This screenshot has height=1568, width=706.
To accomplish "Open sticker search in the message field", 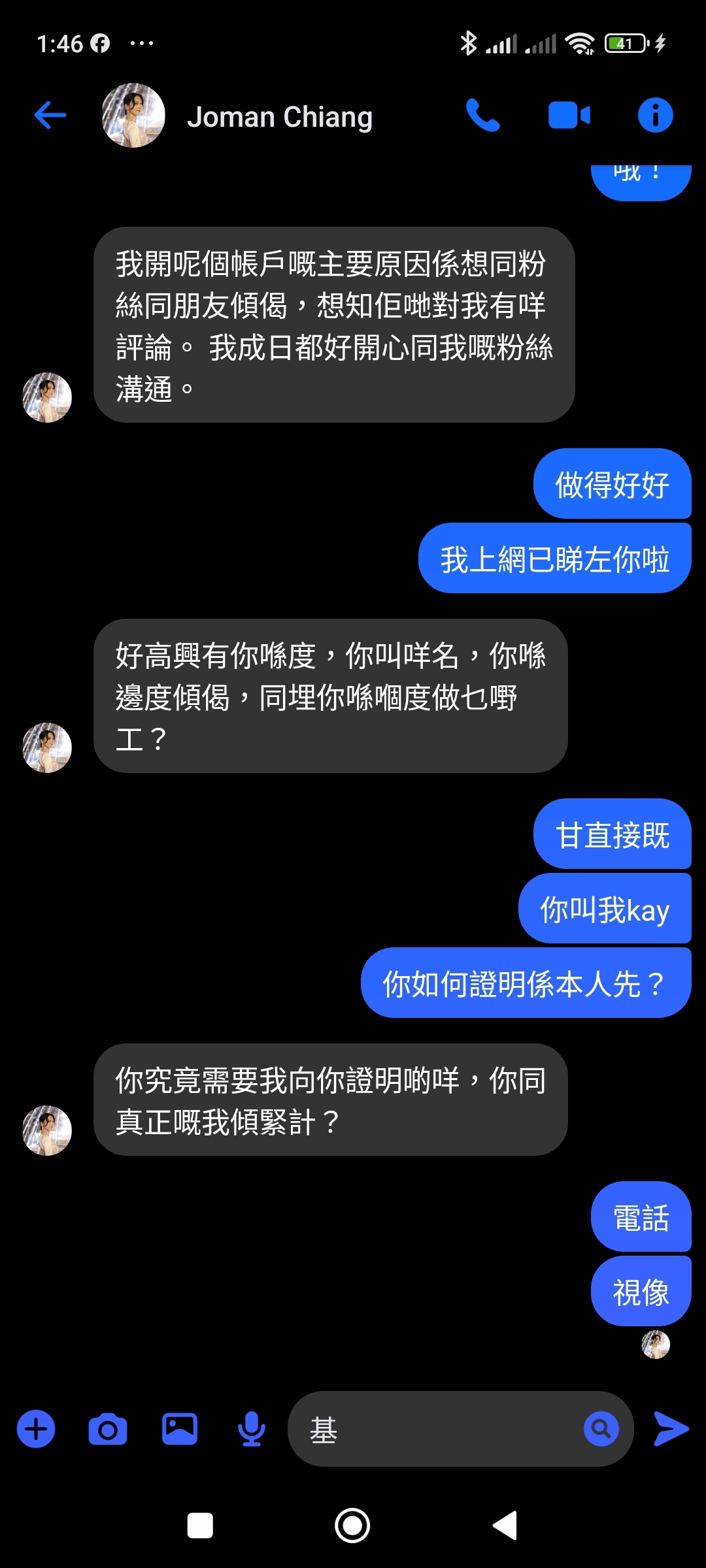I will pyautogui.click(x=600, y=1428).
